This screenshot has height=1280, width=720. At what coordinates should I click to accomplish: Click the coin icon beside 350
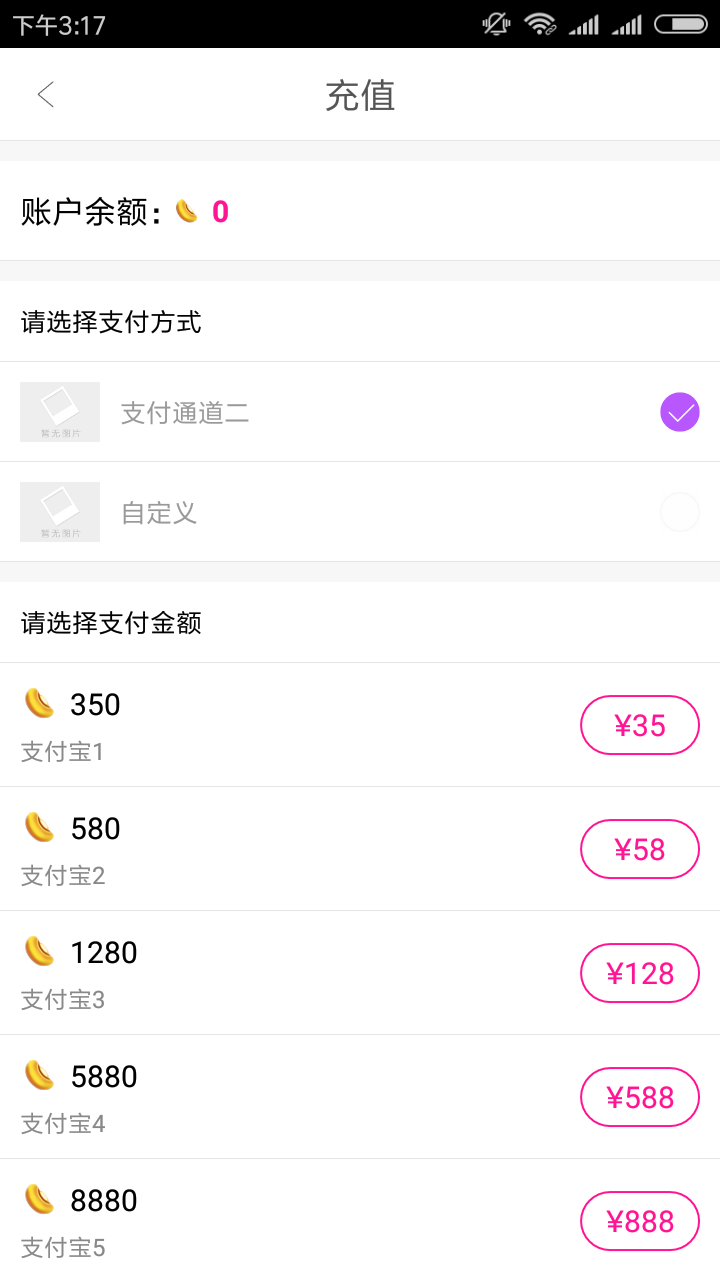point(39,703)
